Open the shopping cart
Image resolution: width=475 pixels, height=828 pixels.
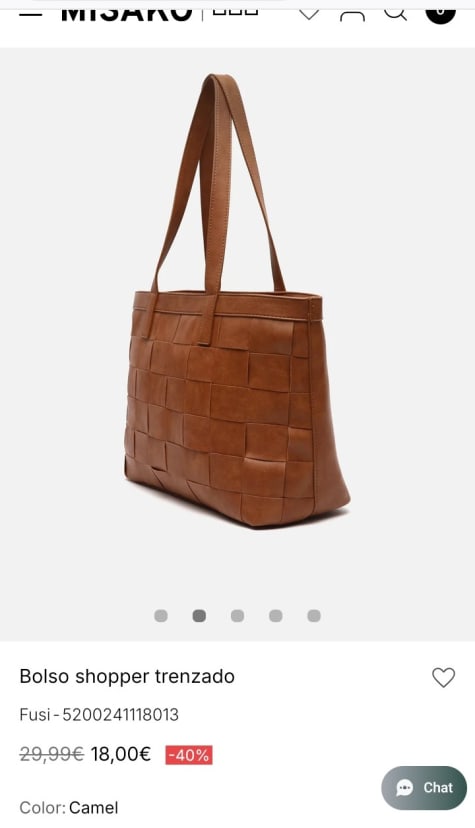point(440,14)
